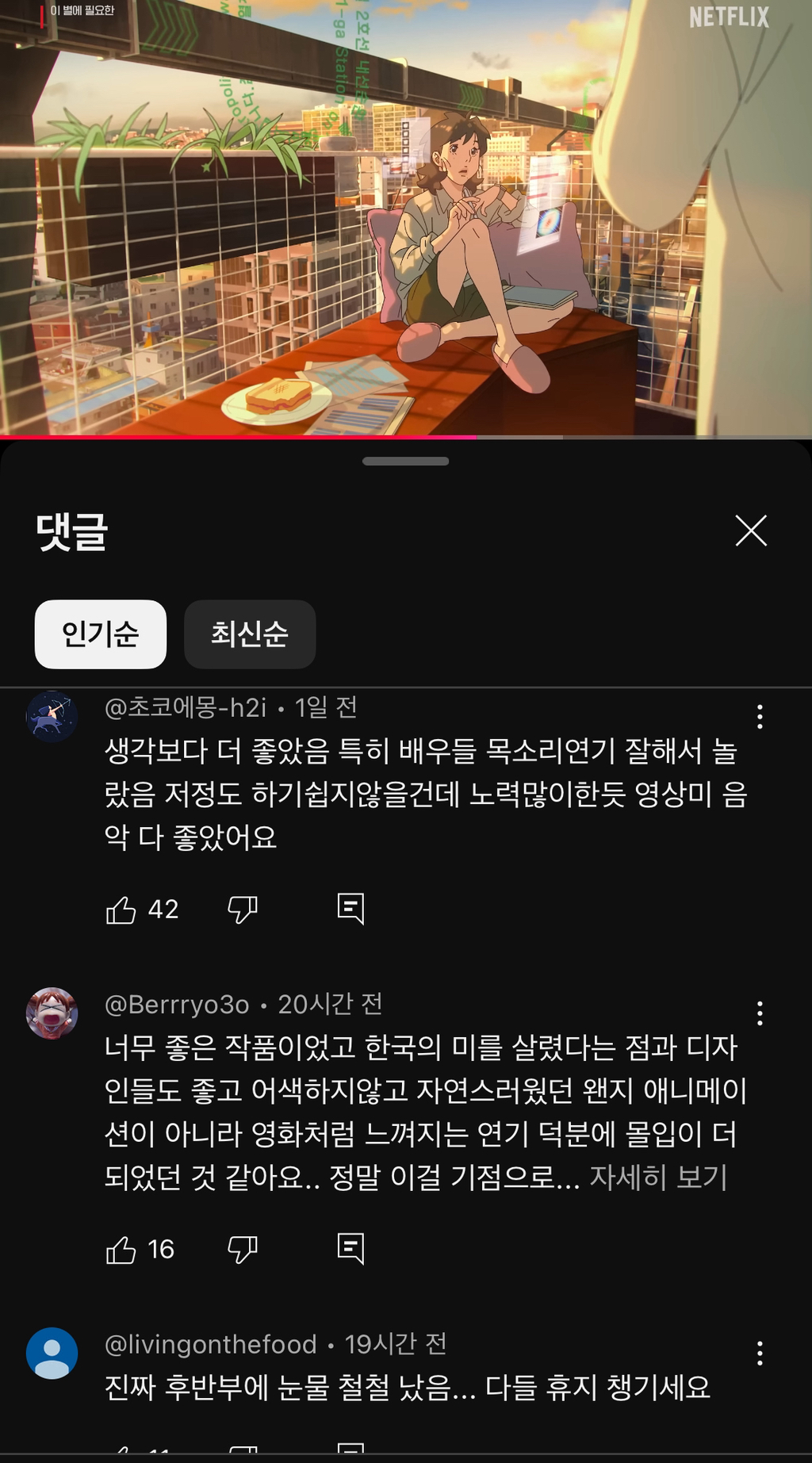Image resolution: width=812 pixels, height=1463 pixels.
Task: Switch sorting to 최신순
Action: click(250, 634)
